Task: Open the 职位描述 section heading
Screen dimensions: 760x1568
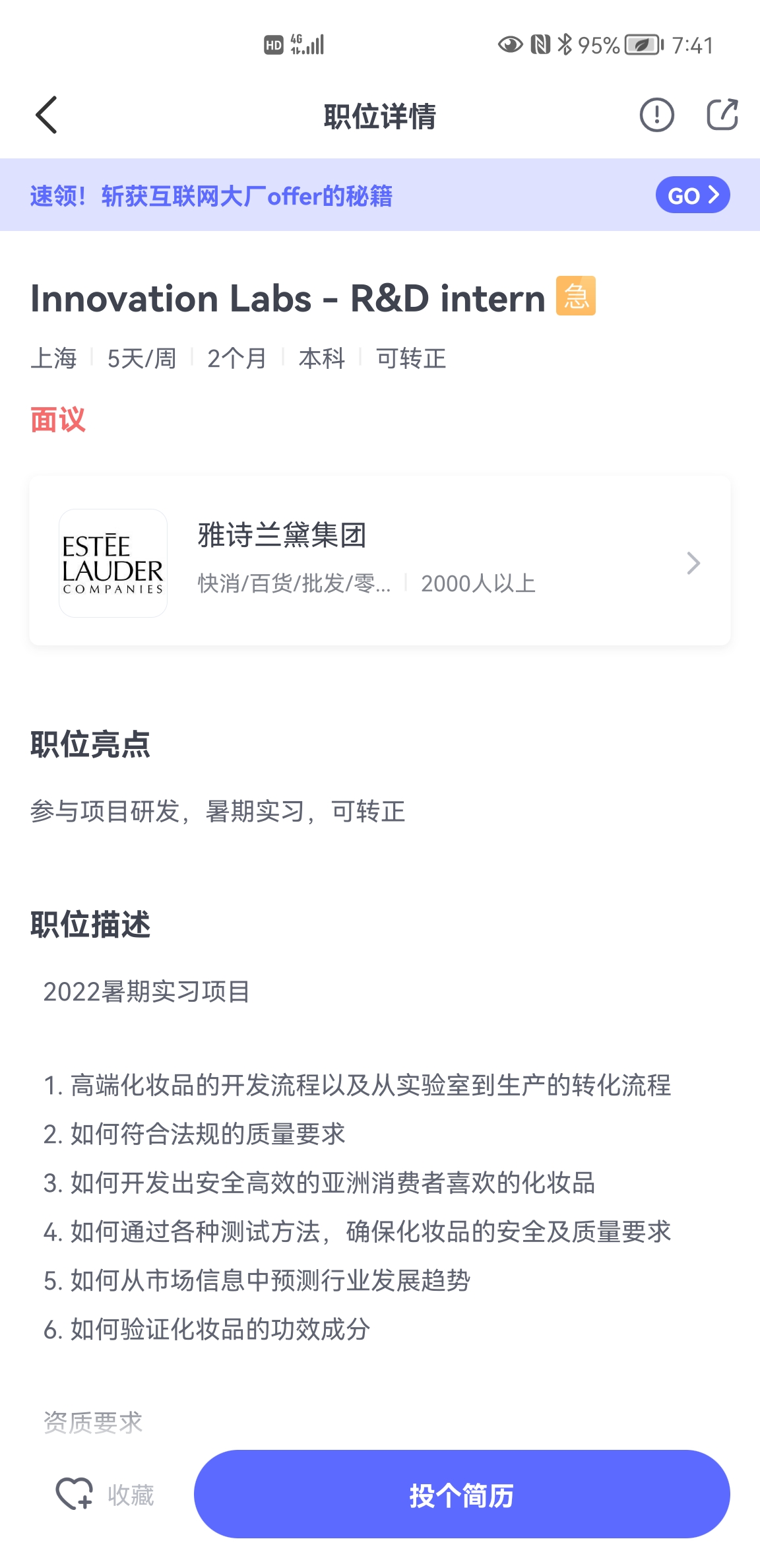Action: [x=89, y=926]
